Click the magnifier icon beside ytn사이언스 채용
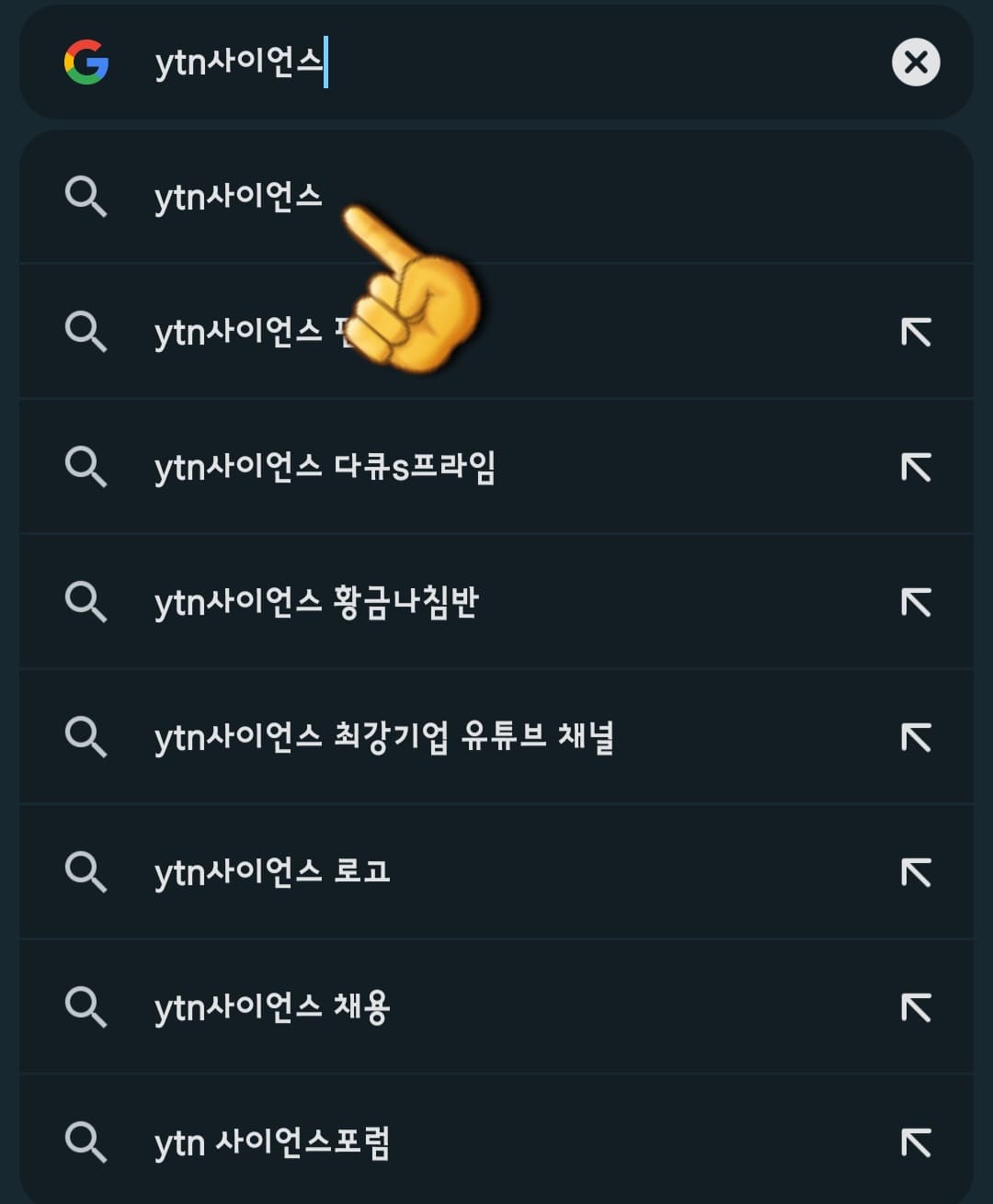 87,1006
